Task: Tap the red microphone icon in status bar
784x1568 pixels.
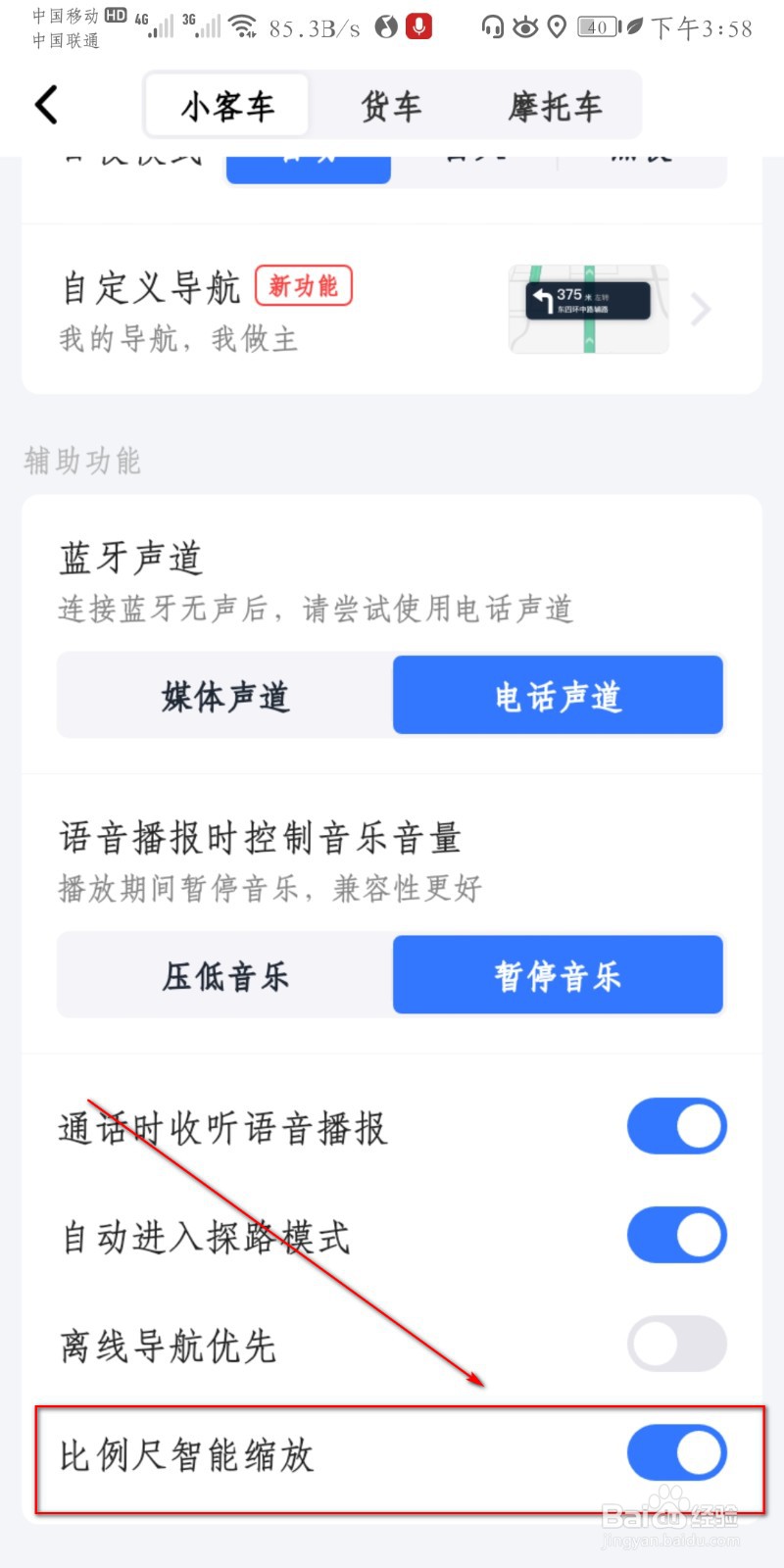Action: (x=421, y=26)
